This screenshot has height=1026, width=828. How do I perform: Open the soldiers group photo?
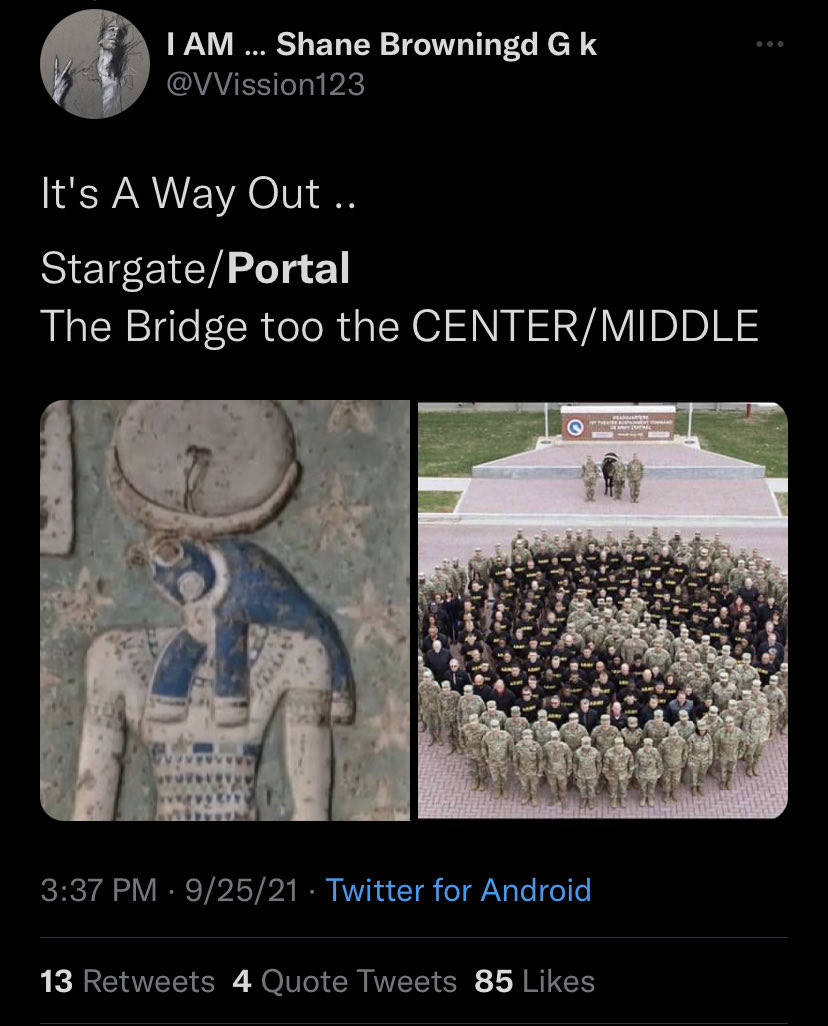(602, 610)
